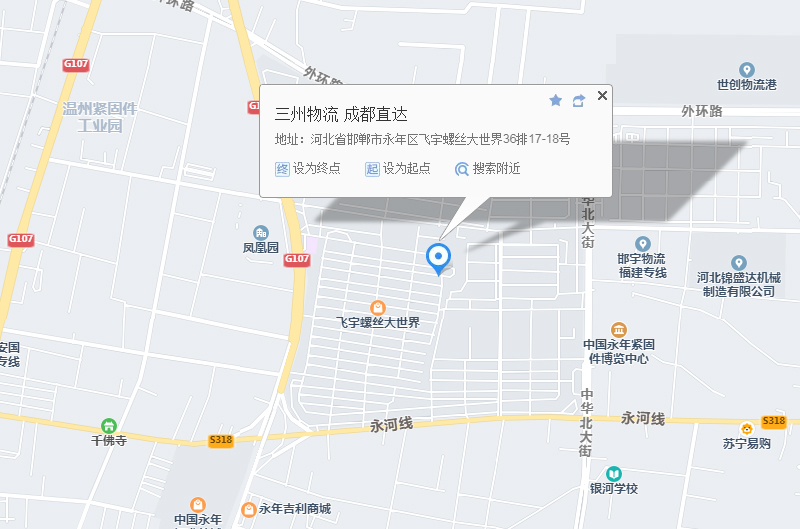Tap the blue location pin marker
Image resolution: width=800 pixels, height=529 pixels.
[x=438, y=258]
